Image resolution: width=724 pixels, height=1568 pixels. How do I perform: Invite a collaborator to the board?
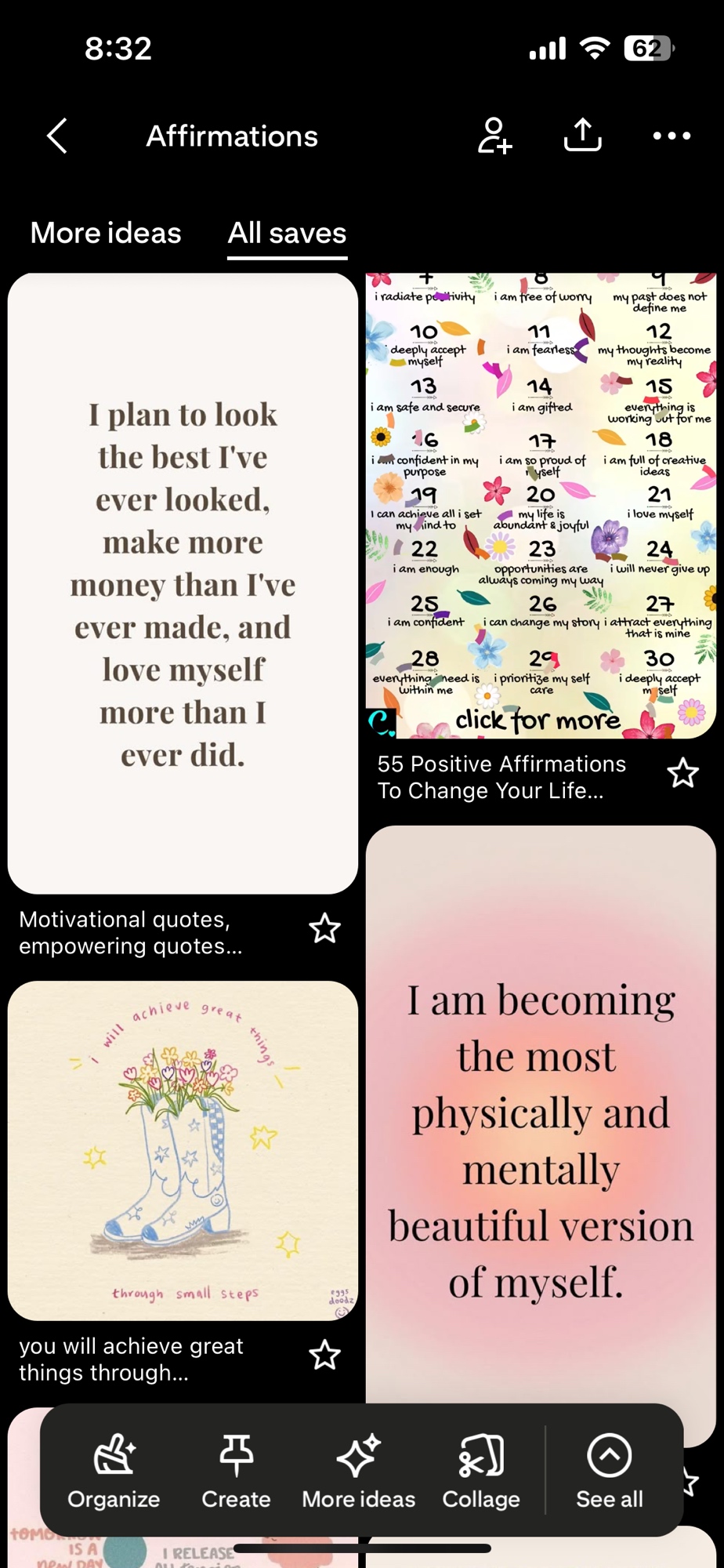495,136
